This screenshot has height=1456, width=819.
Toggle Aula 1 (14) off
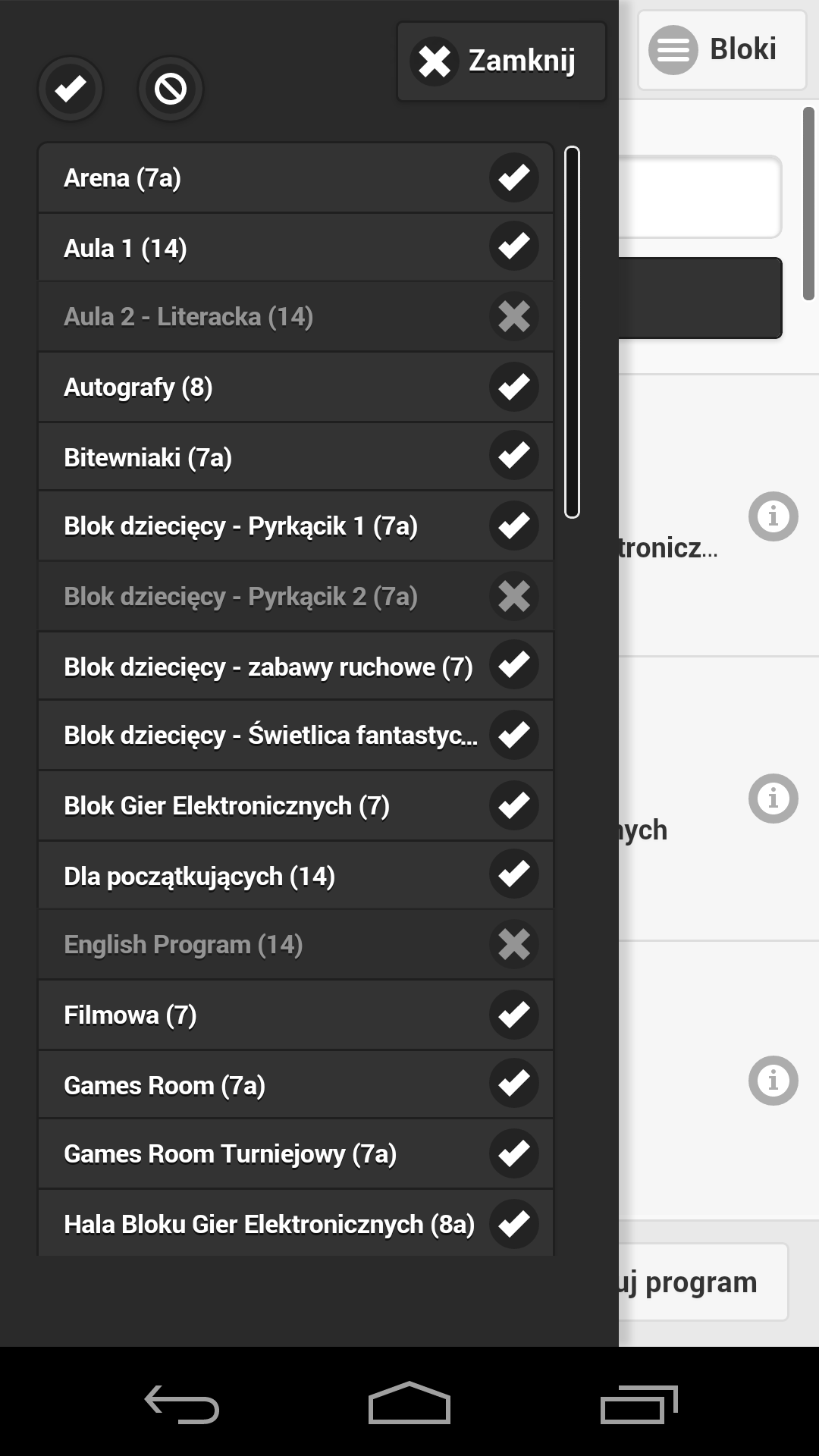pos(513,247)
